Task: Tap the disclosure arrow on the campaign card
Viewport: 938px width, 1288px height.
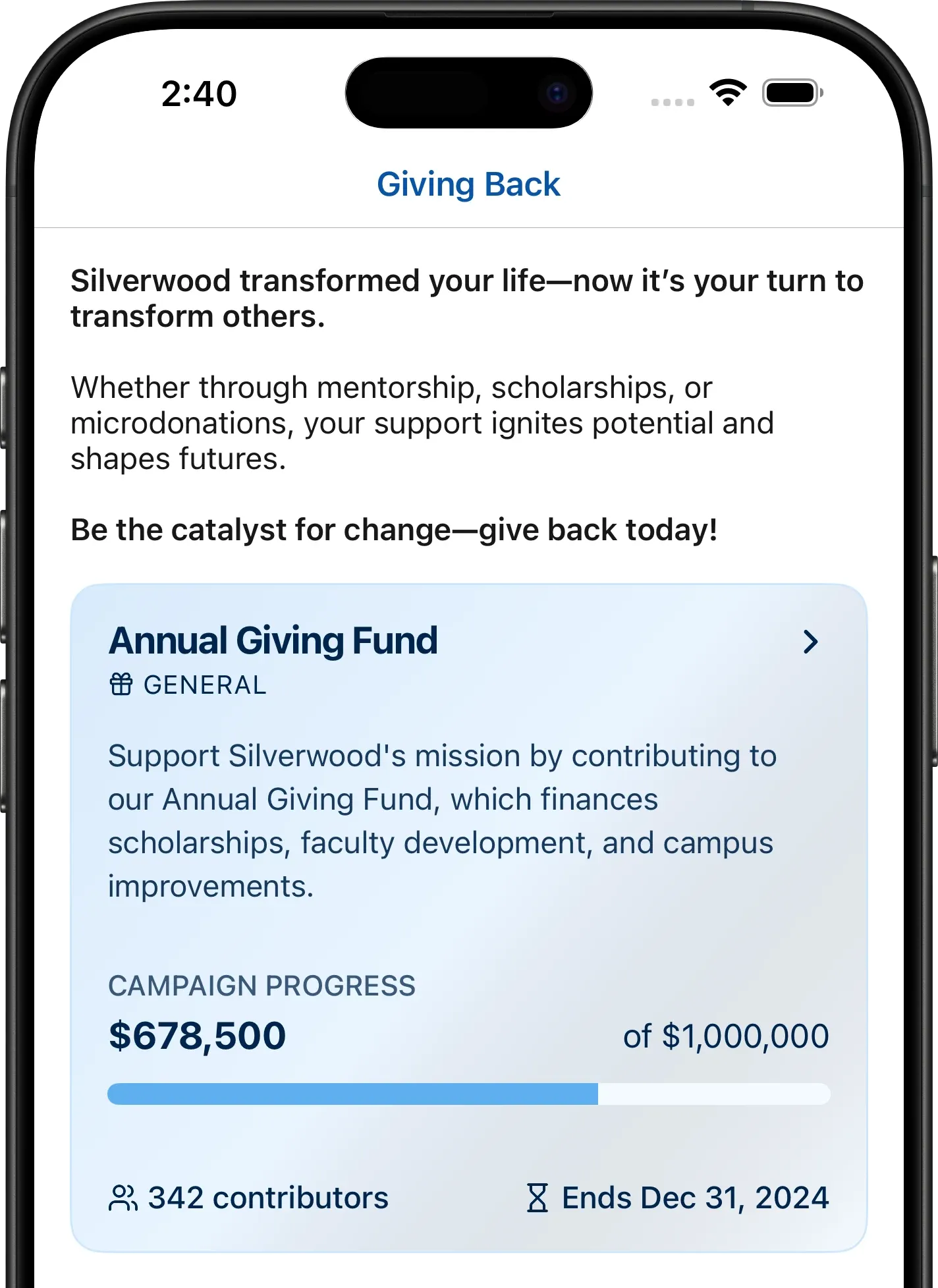Action: [812, 642]
